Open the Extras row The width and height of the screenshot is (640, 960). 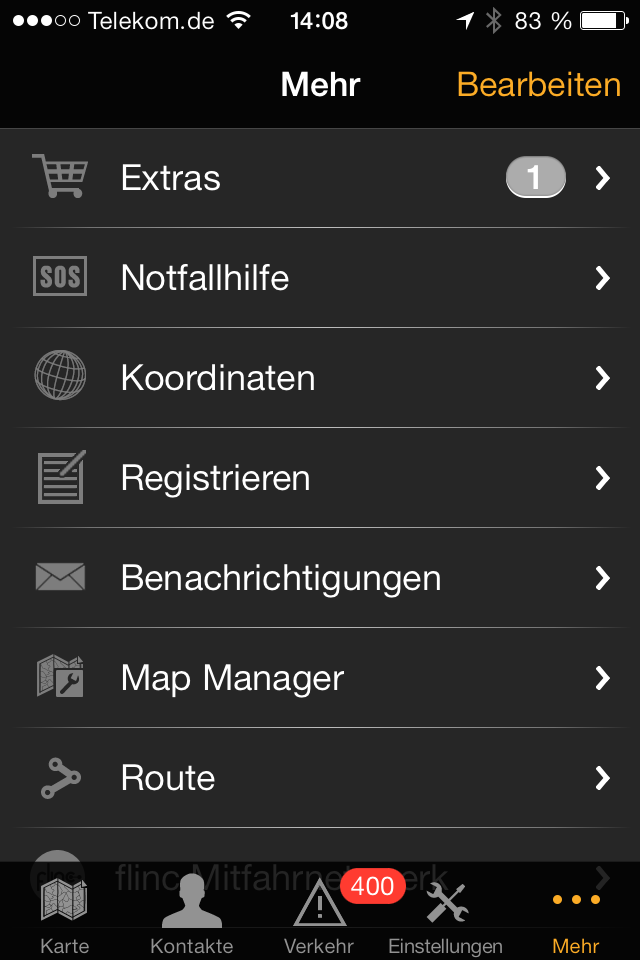click(320, 178)
